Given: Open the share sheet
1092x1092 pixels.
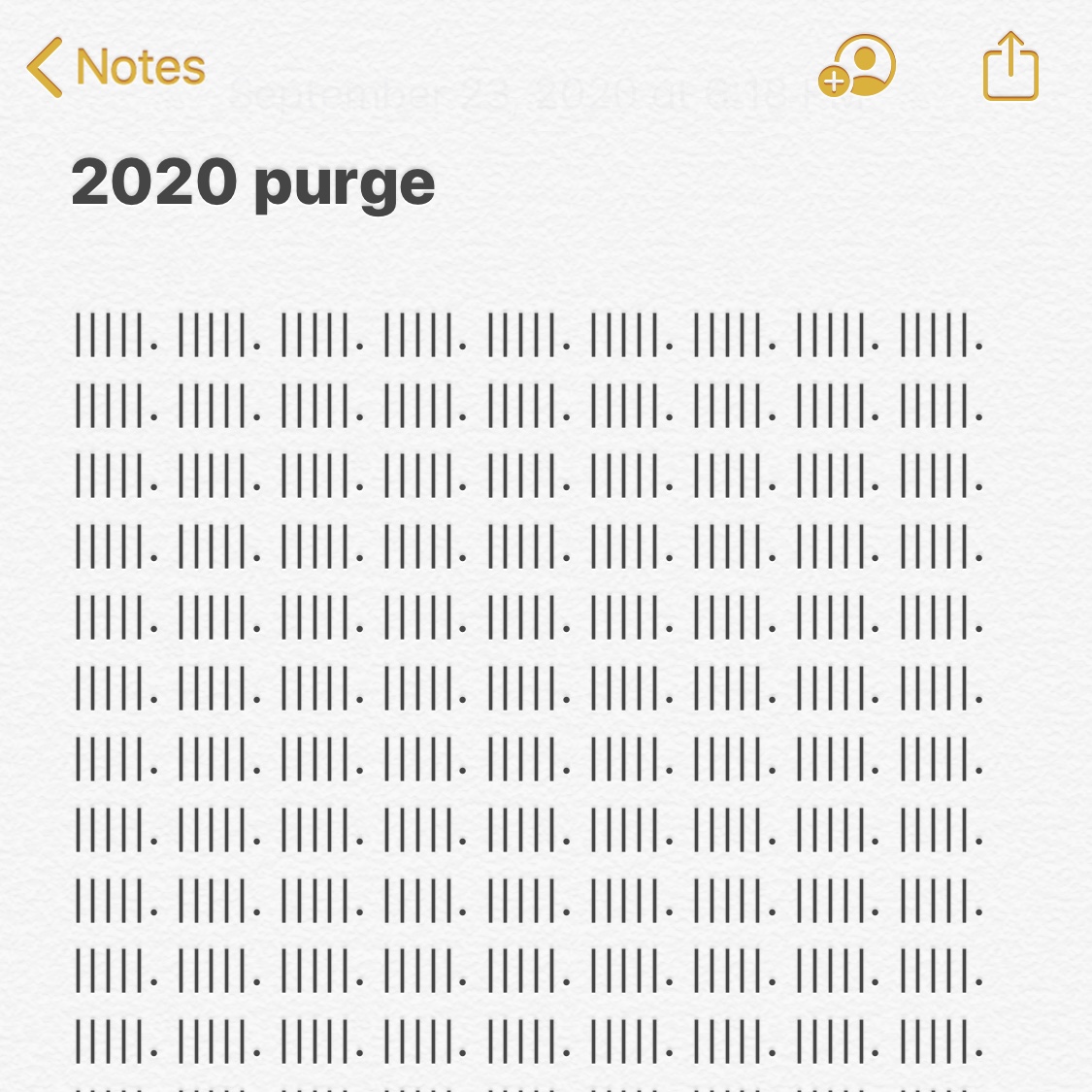Looking at the screenshot, I should [x=1010, y=67].
